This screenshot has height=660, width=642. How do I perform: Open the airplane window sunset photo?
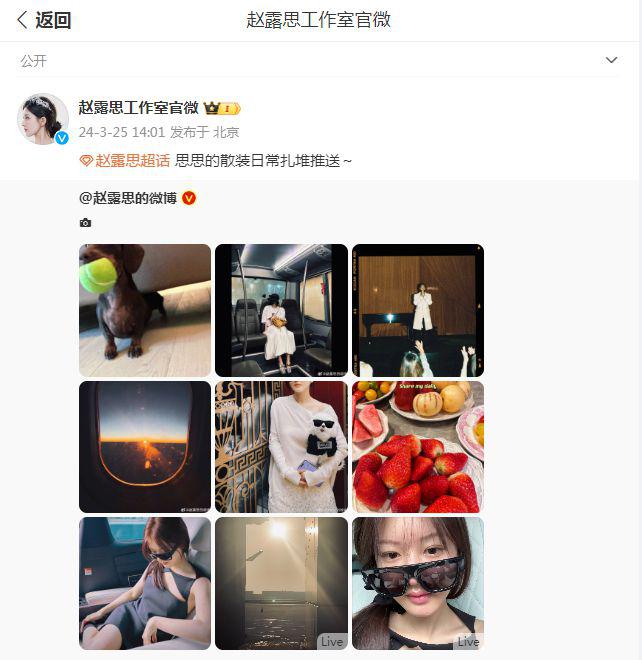coord(145,446)
